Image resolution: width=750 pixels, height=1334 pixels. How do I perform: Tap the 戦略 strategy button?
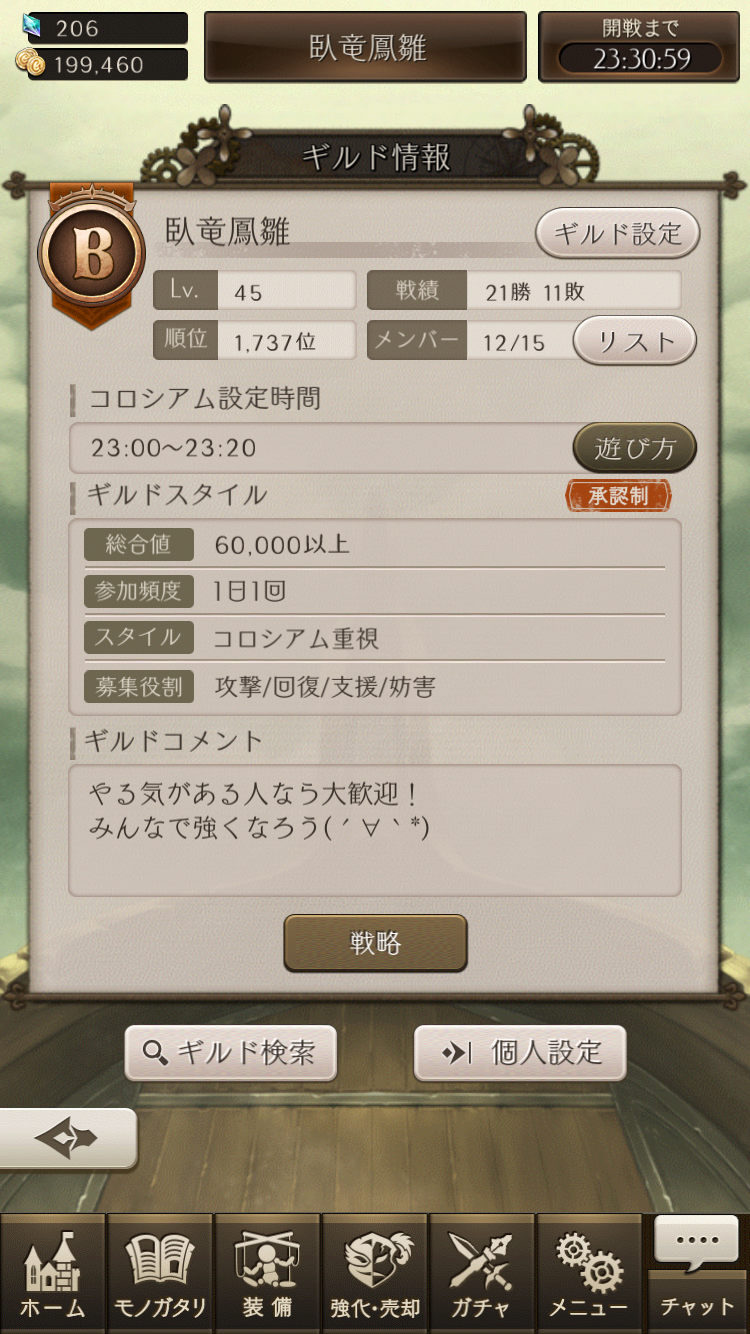[375, 943]
